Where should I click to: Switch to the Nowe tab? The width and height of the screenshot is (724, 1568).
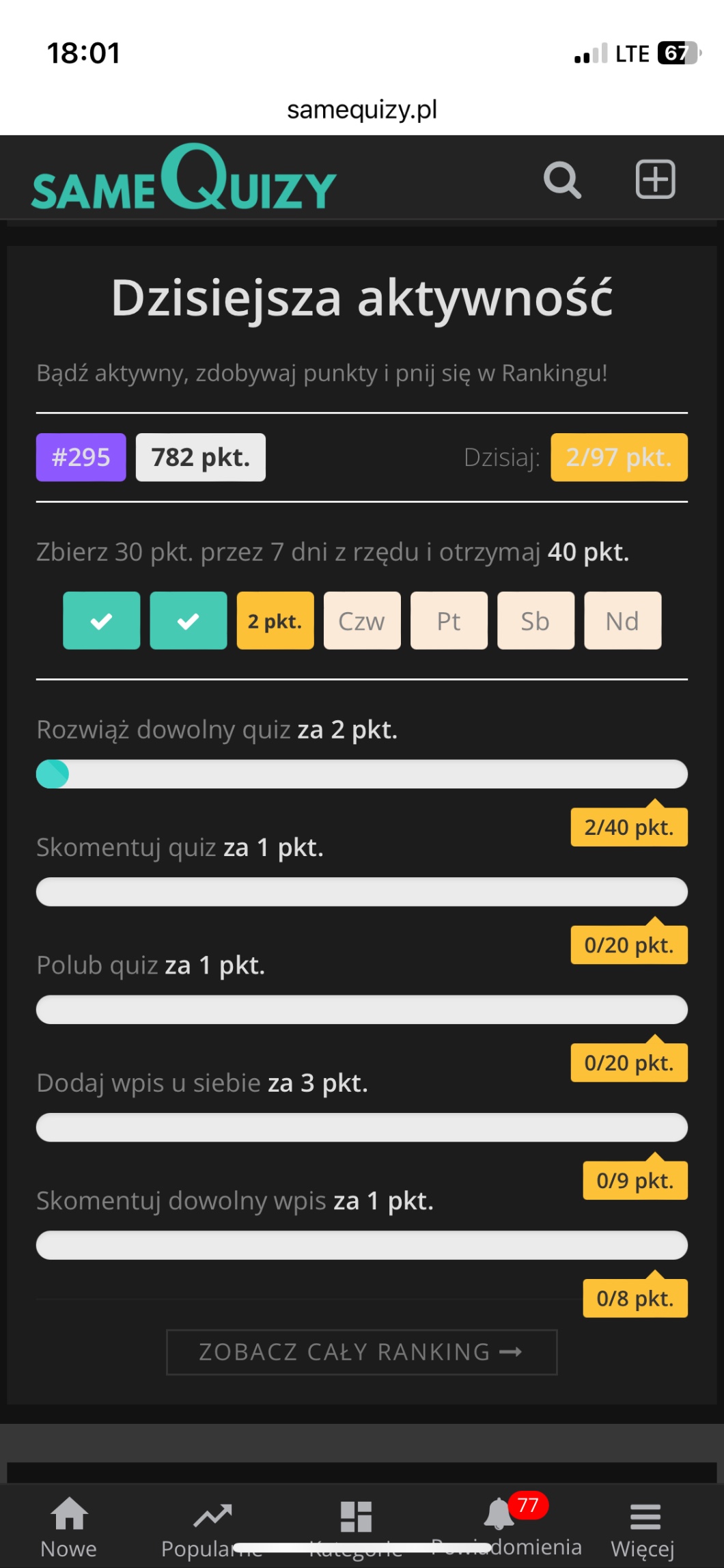[69, 1526]
